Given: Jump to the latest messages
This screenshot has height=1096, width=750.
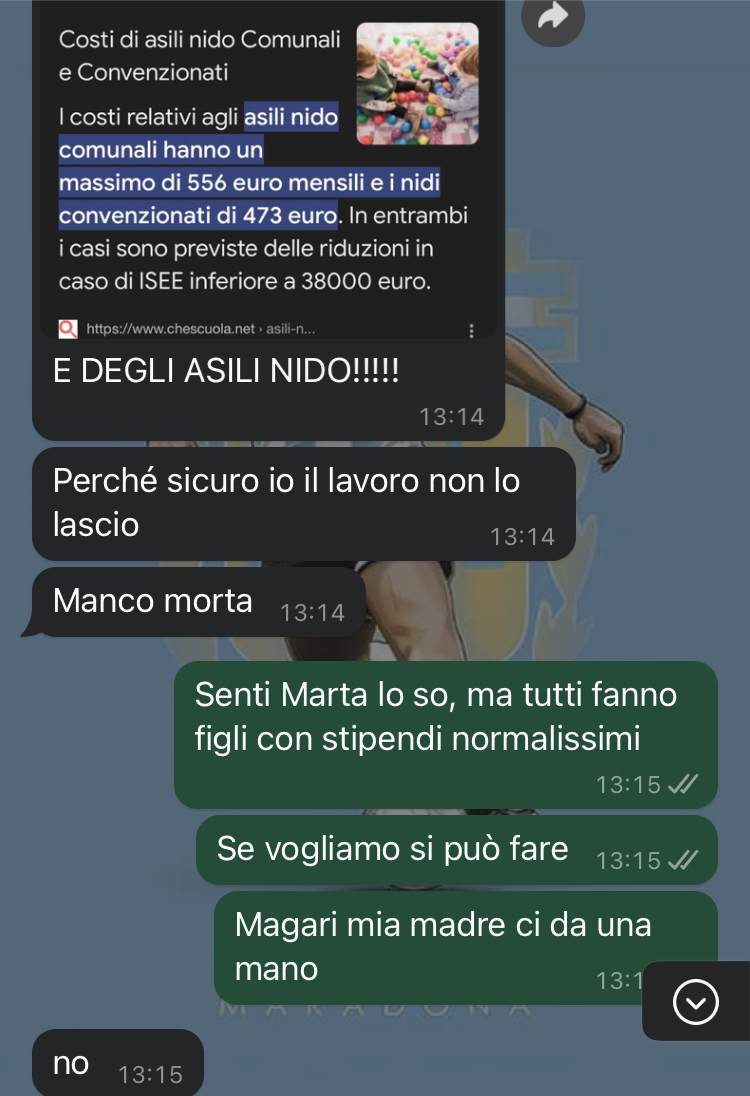Looking at the screenshot, I should tap(696, 1002).
